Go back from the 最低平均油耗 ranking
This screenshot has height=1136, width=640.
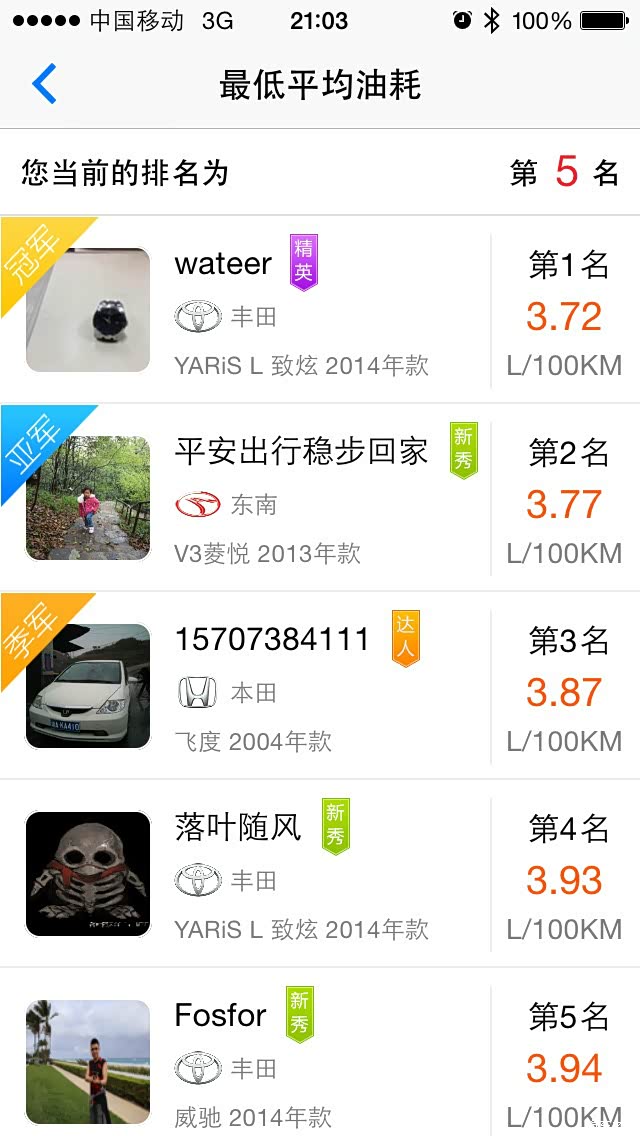coord(45,84)
